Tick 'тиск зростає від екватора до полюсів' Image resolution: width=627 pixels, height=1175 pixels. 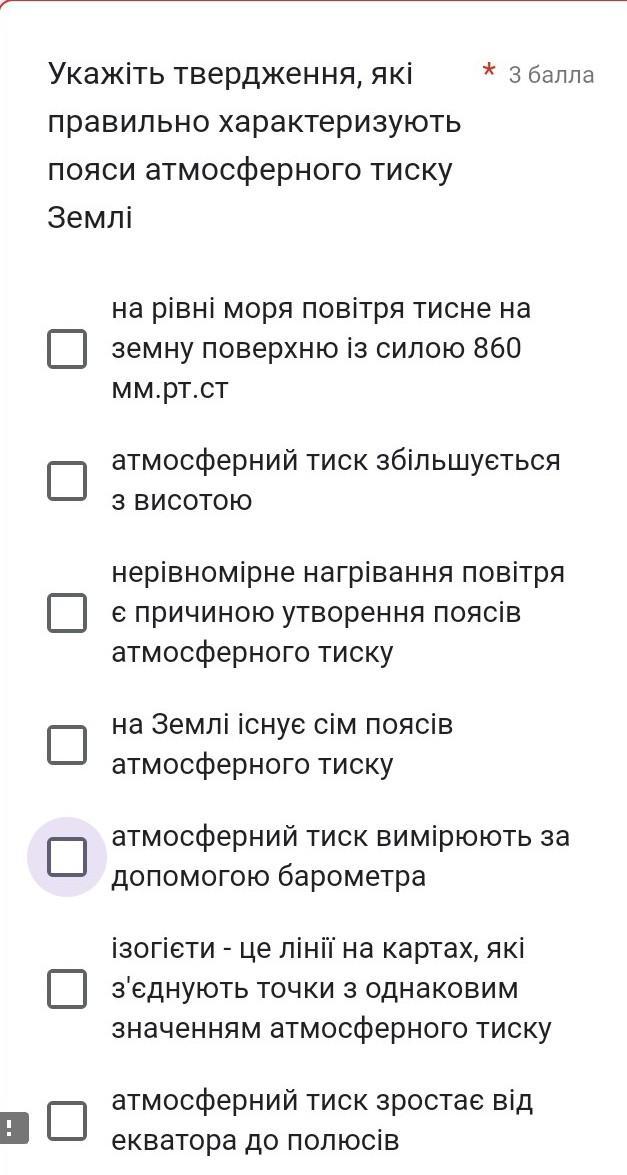coord(67,1120)
